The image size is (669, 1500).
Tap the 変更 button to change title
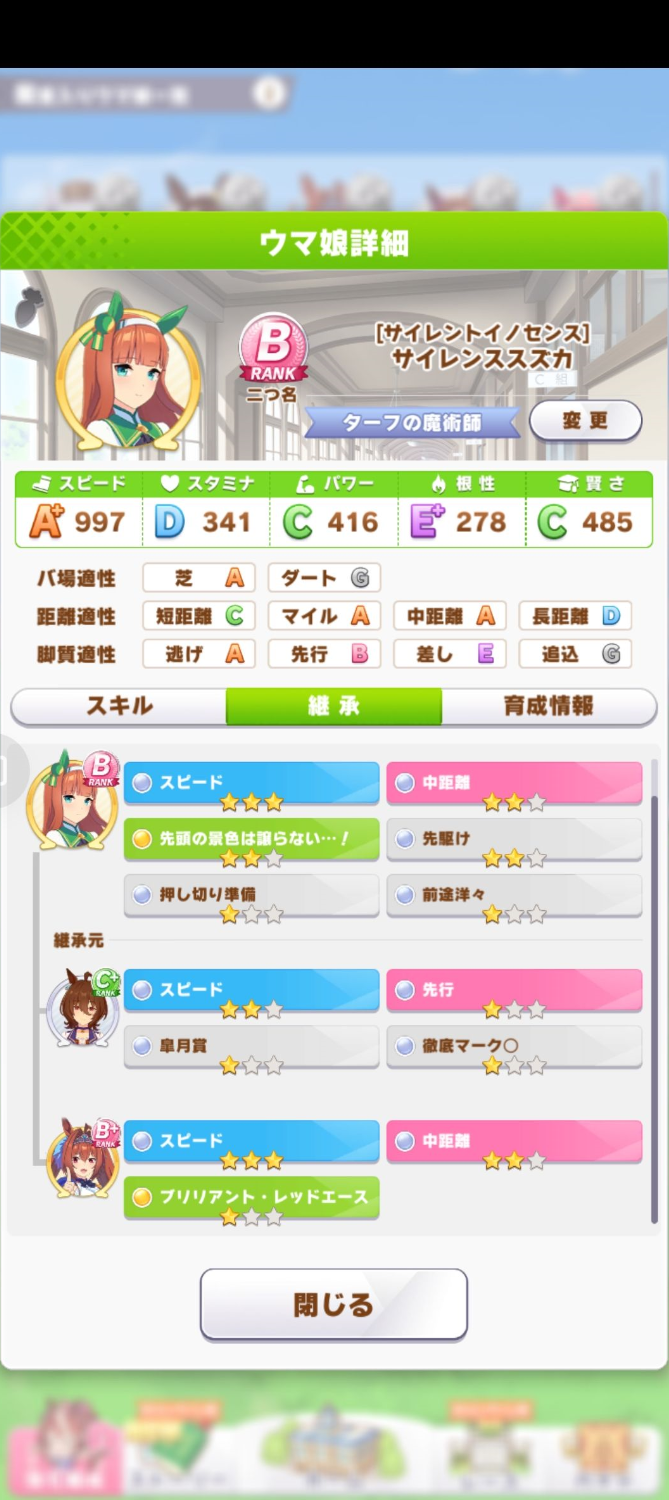pyautogui.click(x=585, y=421)
